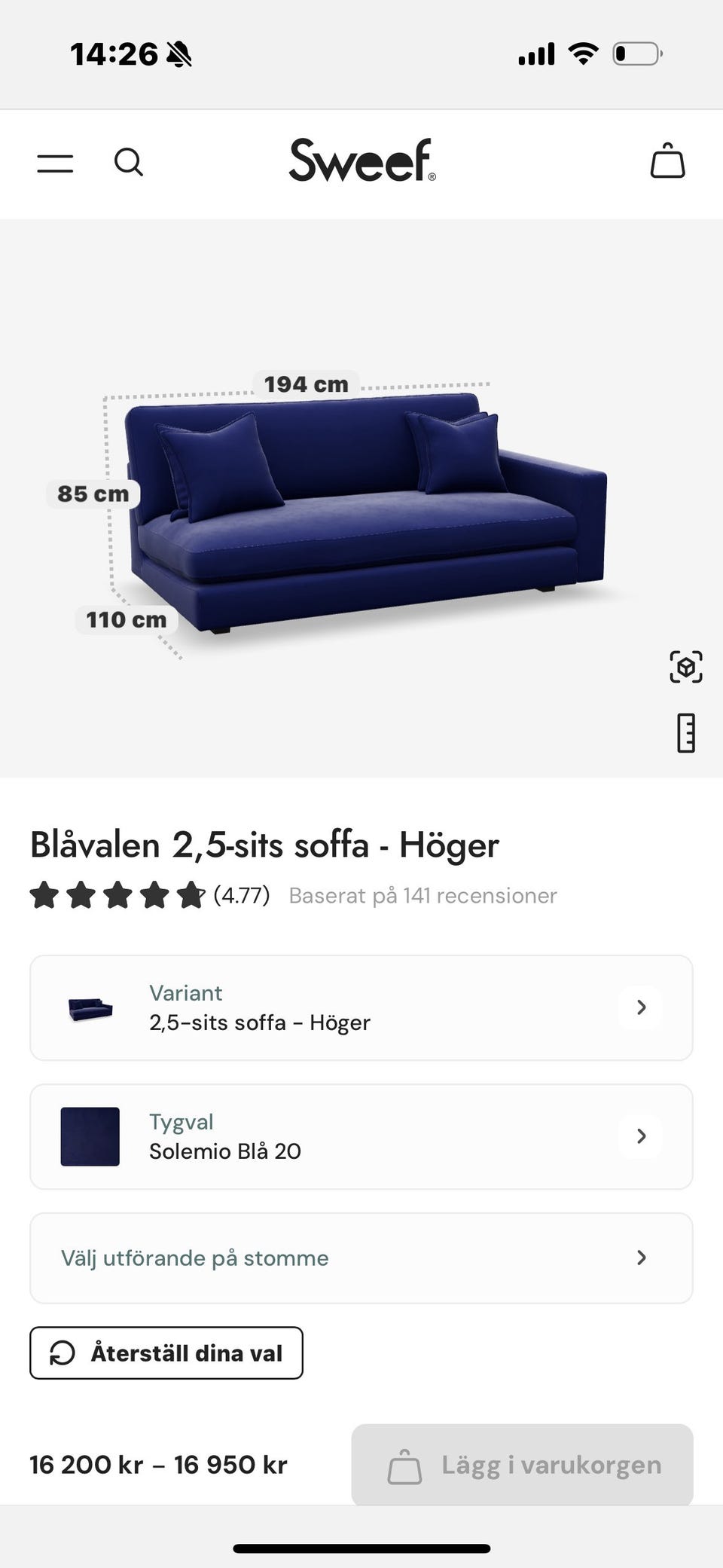Click Återställ dina val
Viewport: 723px width, 1568px height.
click(165, 1353)
